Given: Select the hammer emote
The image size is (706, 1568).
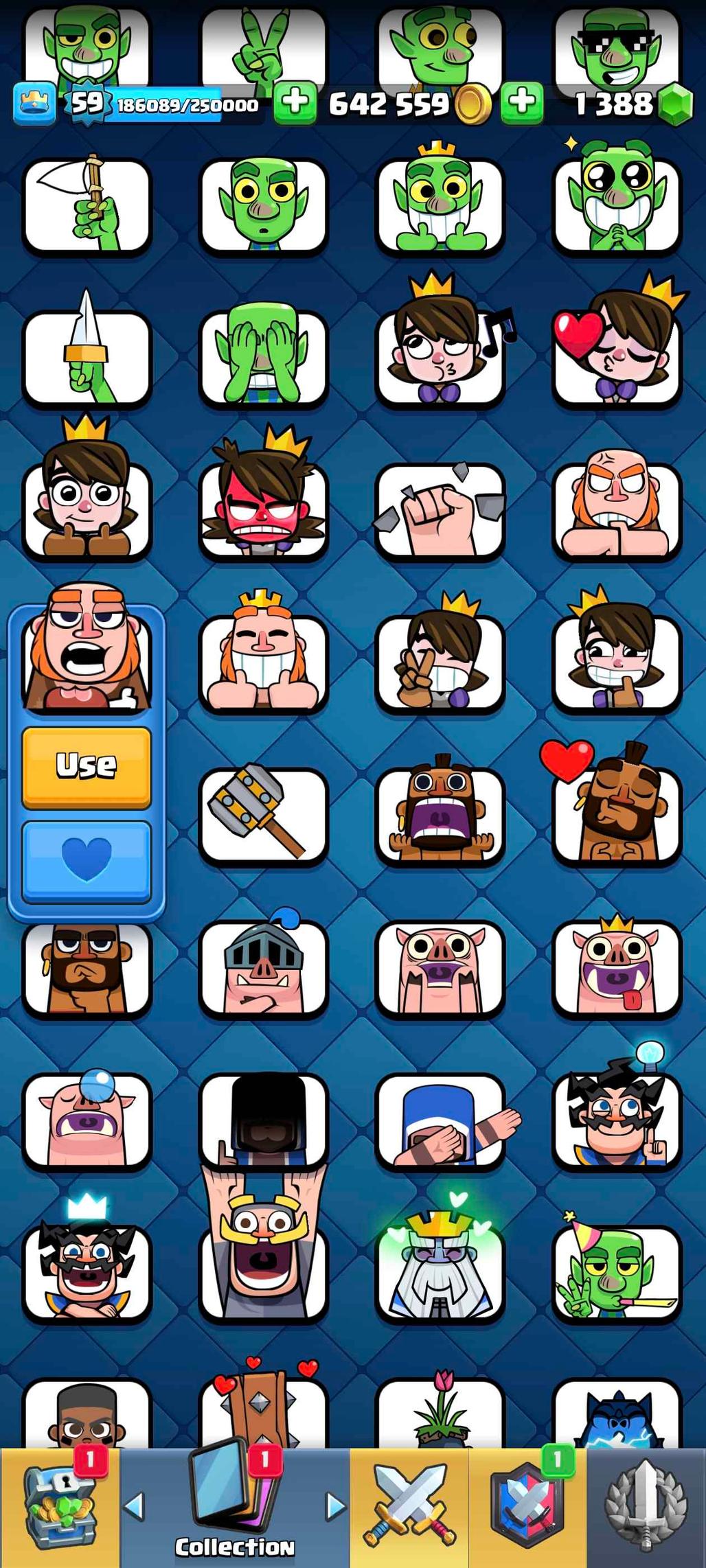Looking at the screenshot, I should [263, 814].
